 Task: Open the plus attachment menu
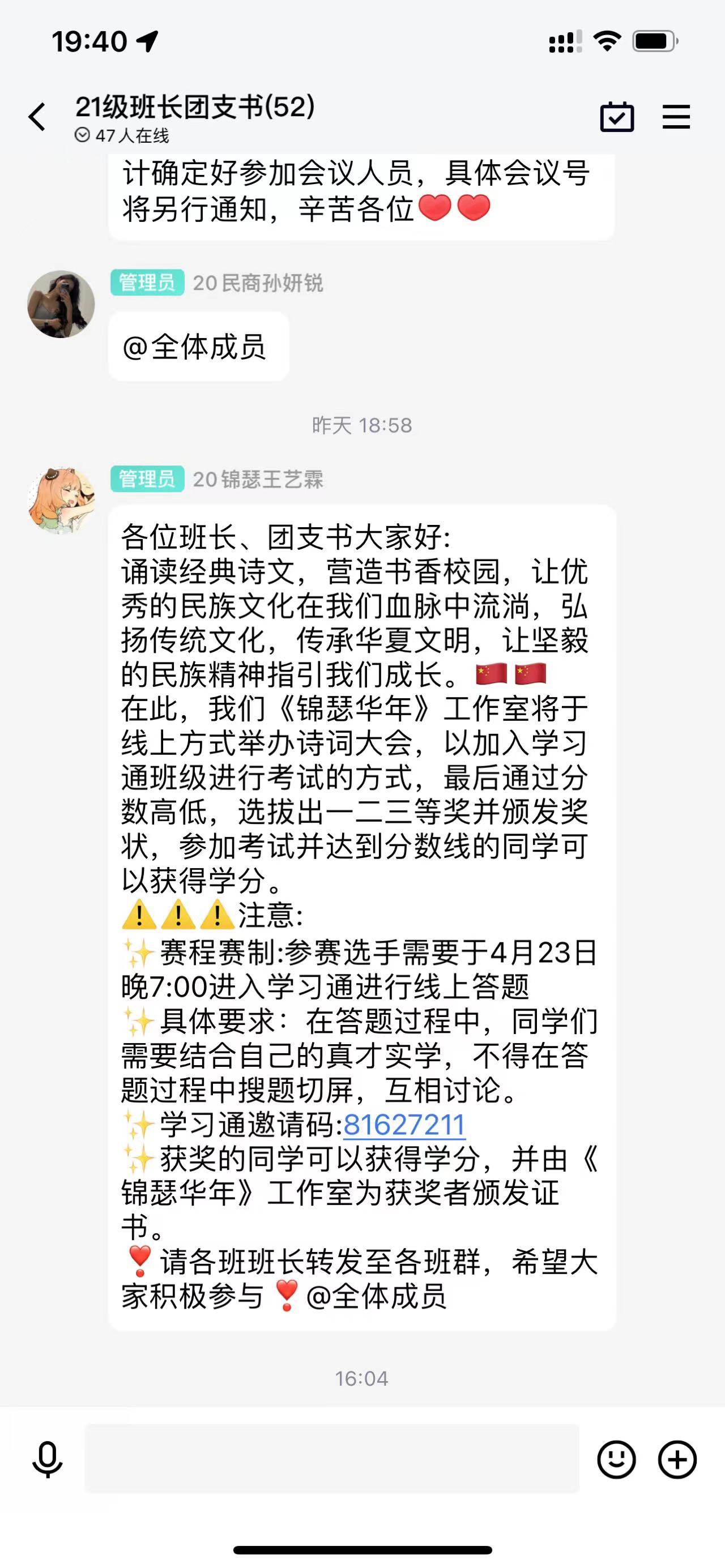pyautogui.click(x=677, y=1459)
